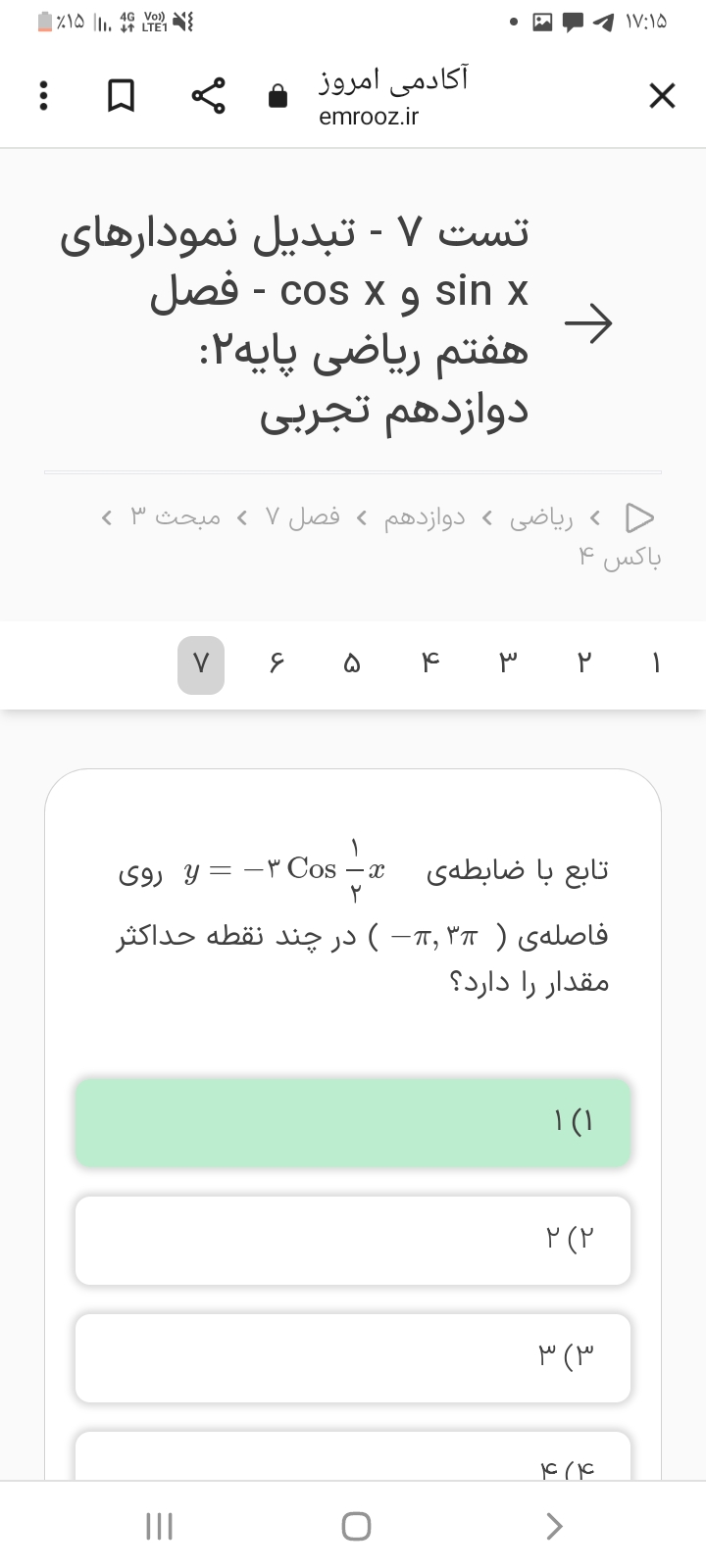Viewport: 706px width, 1568px height.
Task: Go to دوازدهم breadcrumb link
Action: [425, 516]
